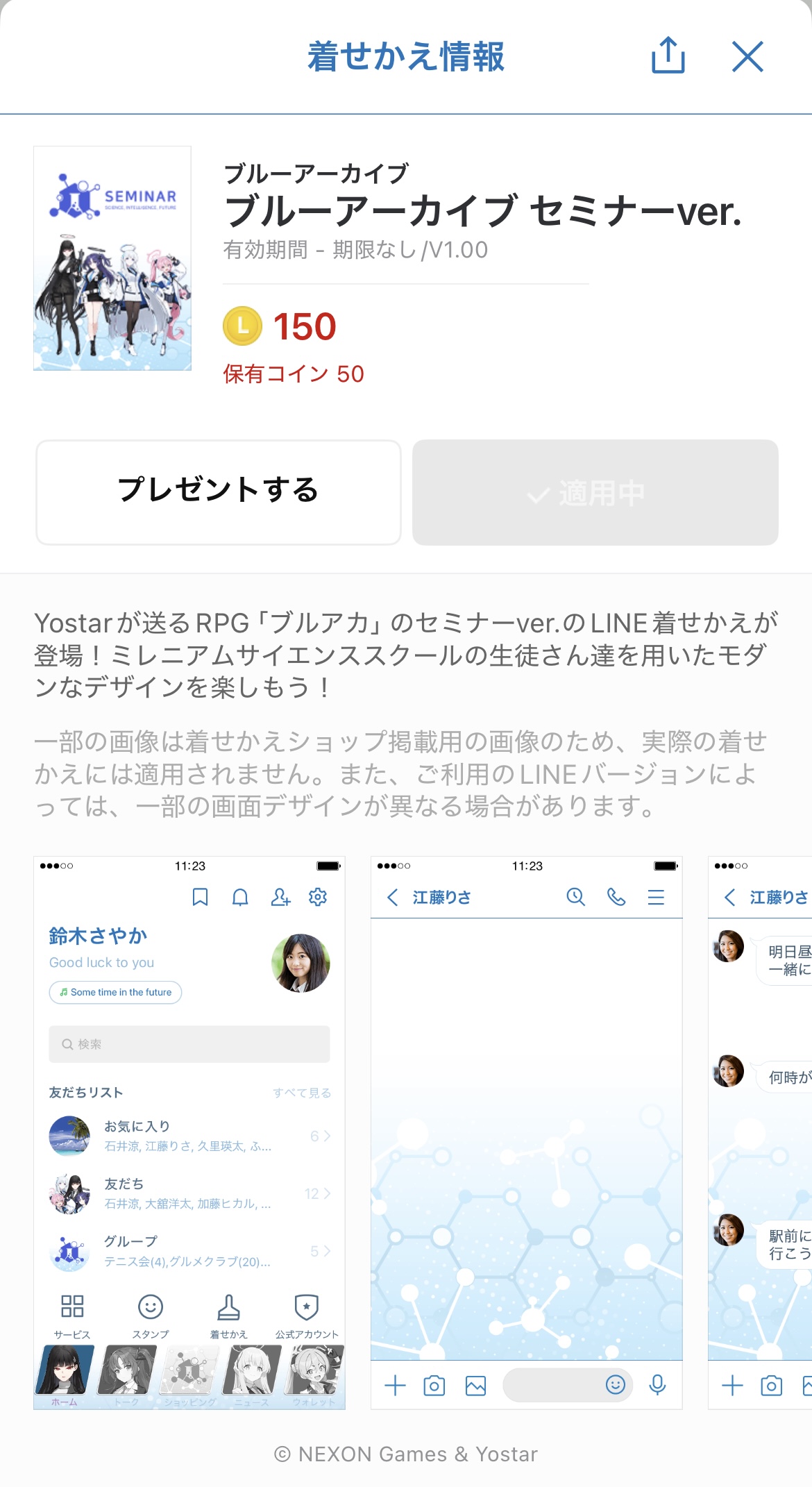Viewport: 812px width, 1487px height.
Task: Share this theme info
Action: (668, 56)
